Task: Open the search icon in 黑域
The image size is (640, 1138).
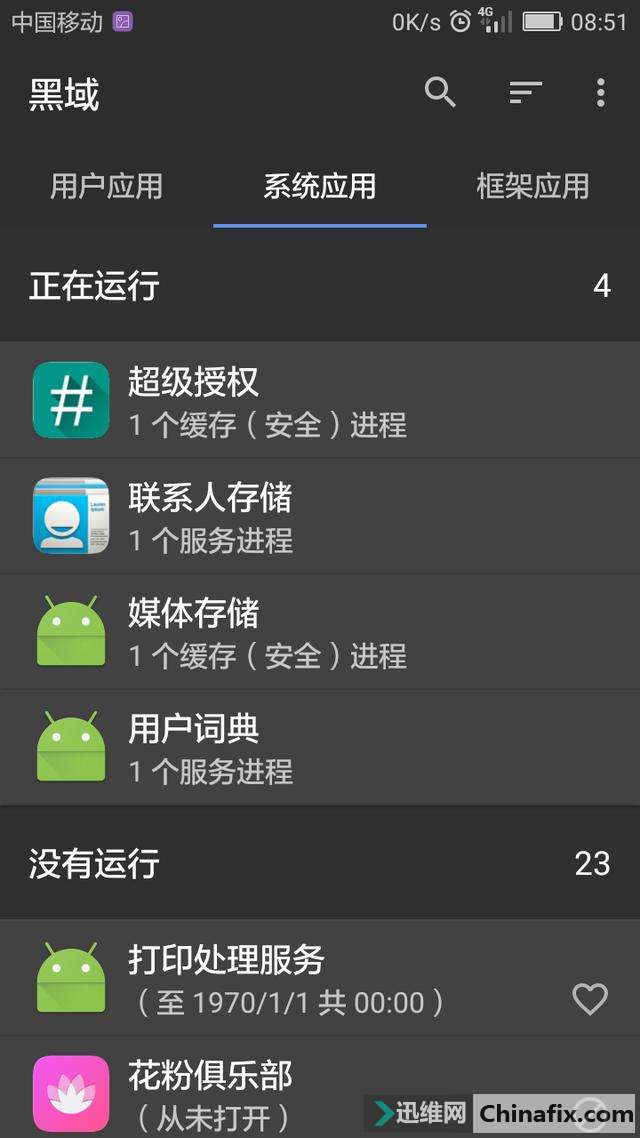Action: [x=440, y=93]
